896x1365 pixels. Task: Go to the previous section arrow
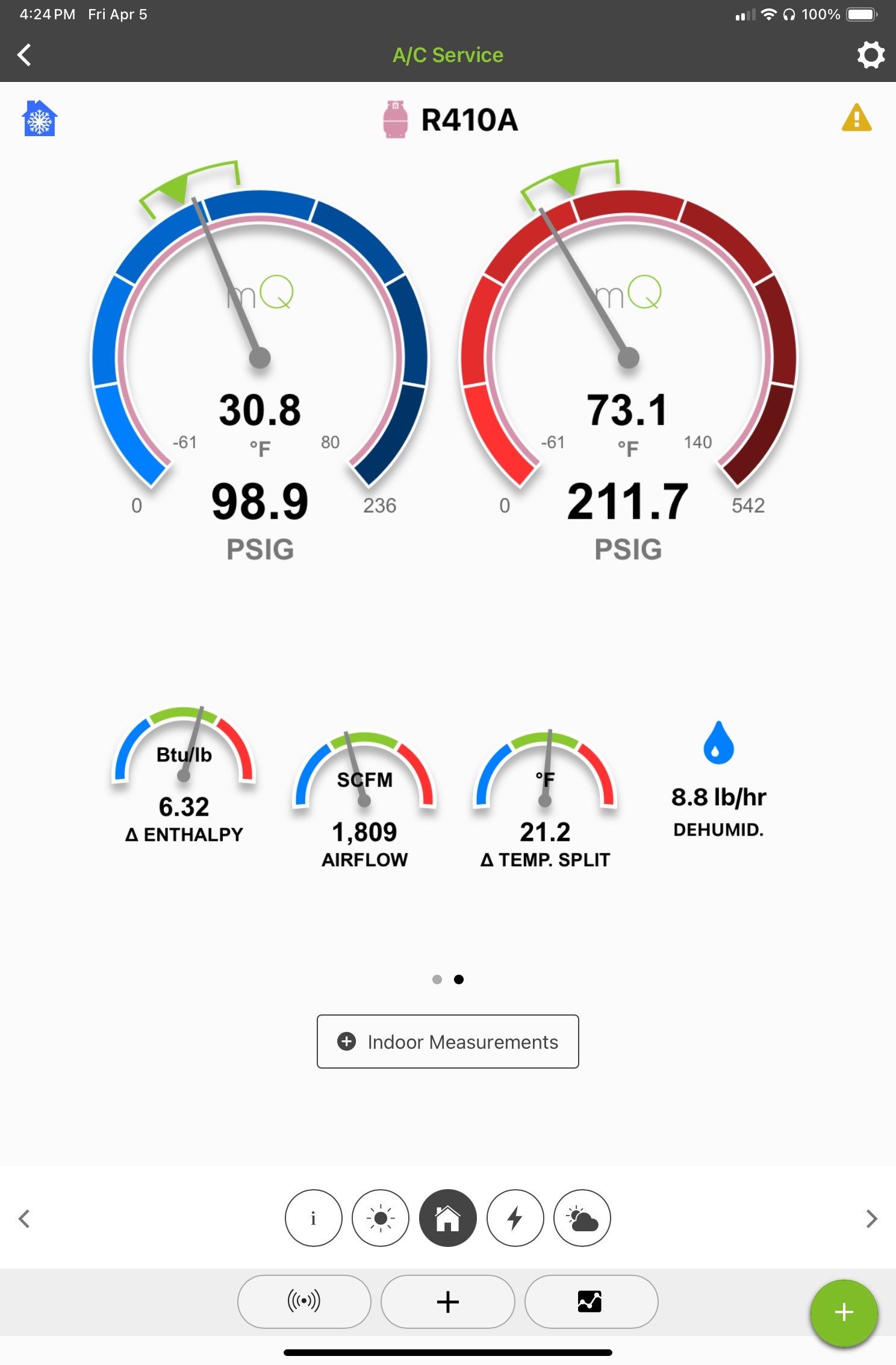pos(25,1219)
